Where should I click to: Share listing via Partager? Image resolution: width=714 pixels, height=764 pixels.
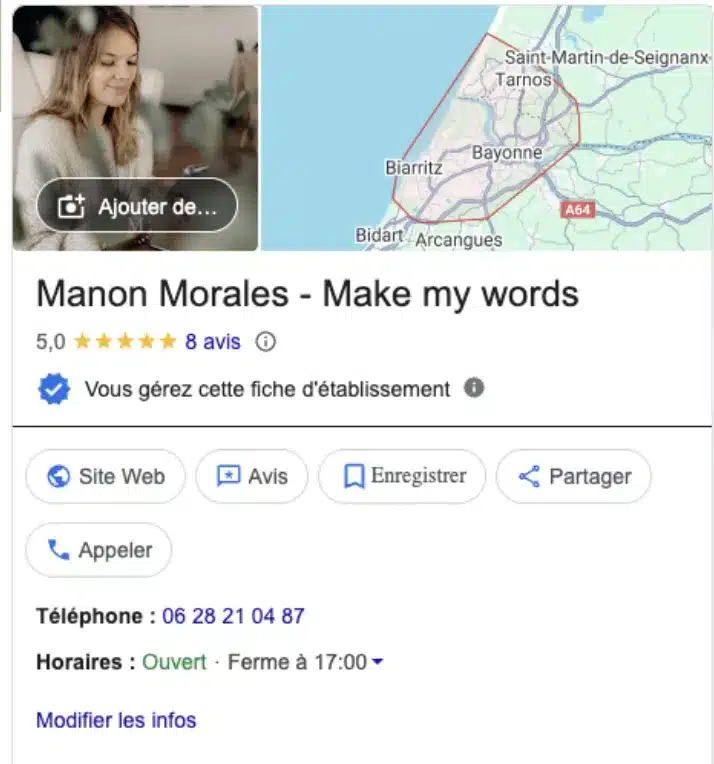point(573,476)
